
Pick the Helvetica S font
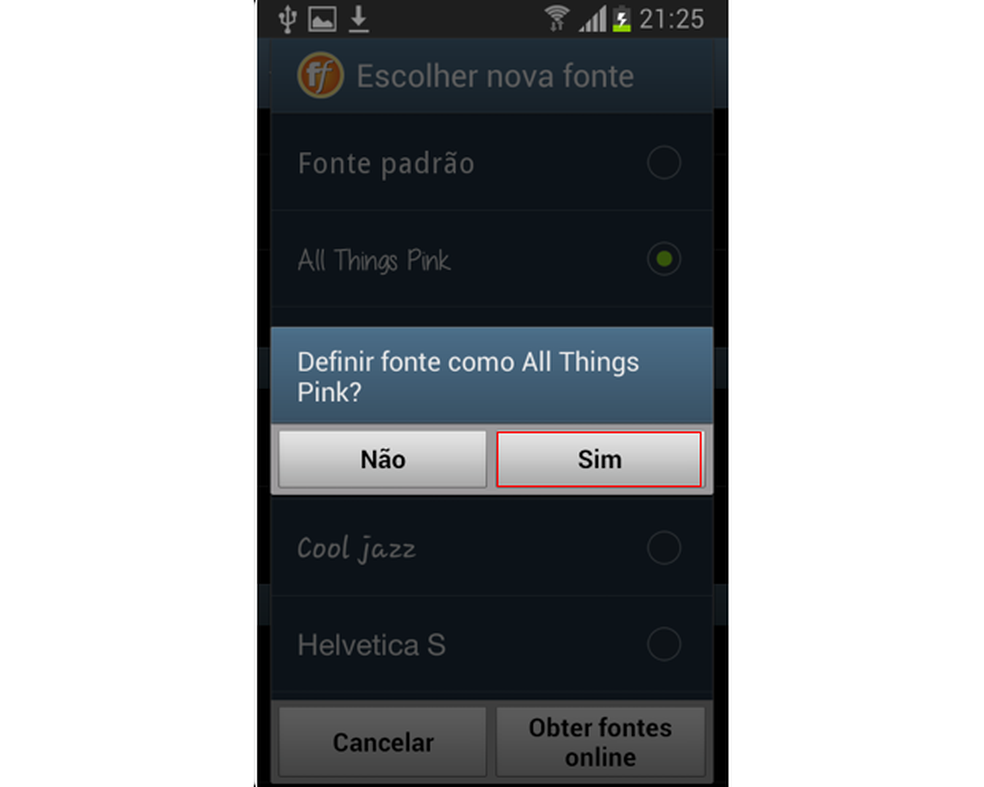(490, 644)
